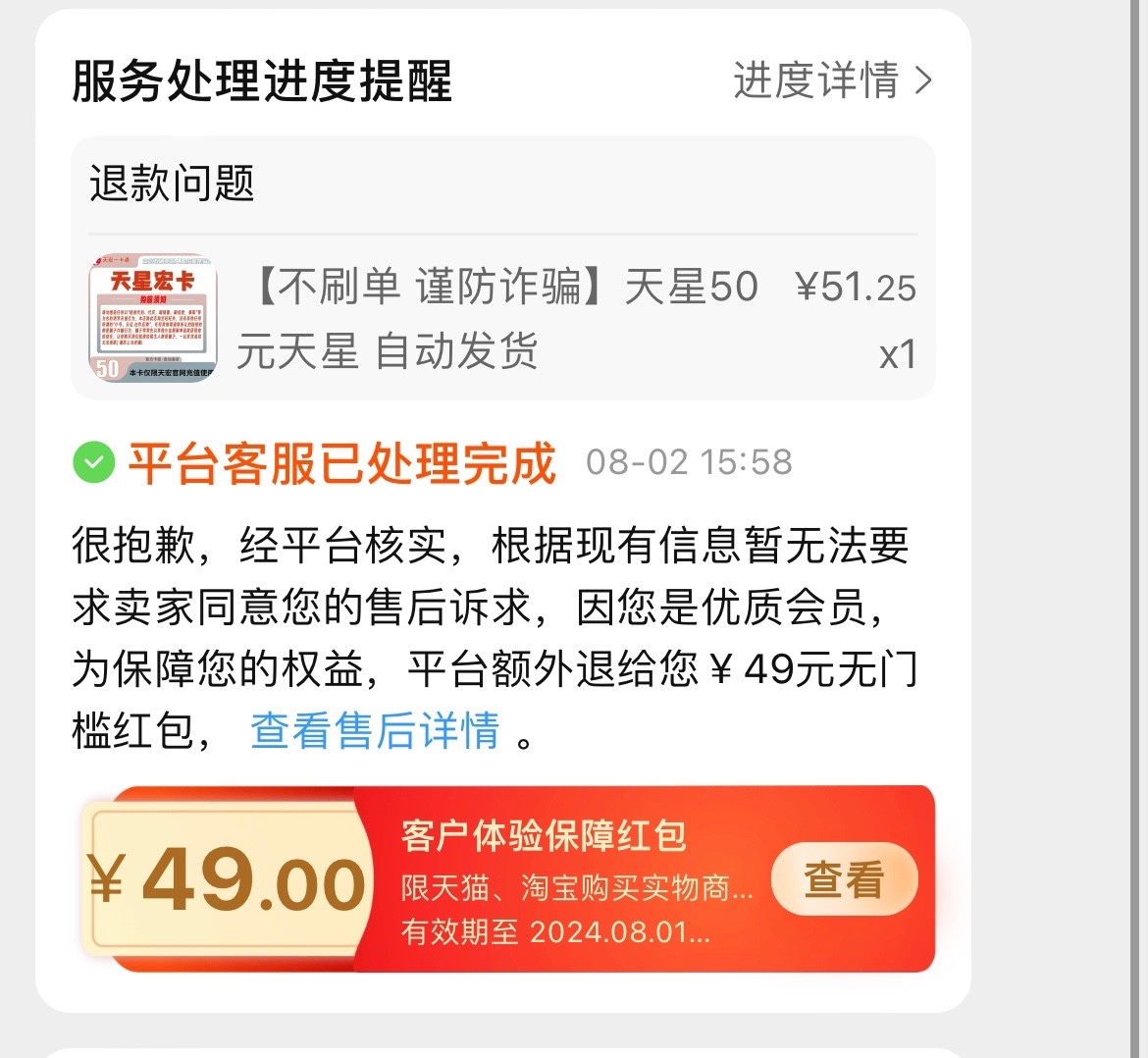This screenshot has height=1058, width=1148.
Task: Tap 查看 on the ¥49 red packet
Action: 844,879
